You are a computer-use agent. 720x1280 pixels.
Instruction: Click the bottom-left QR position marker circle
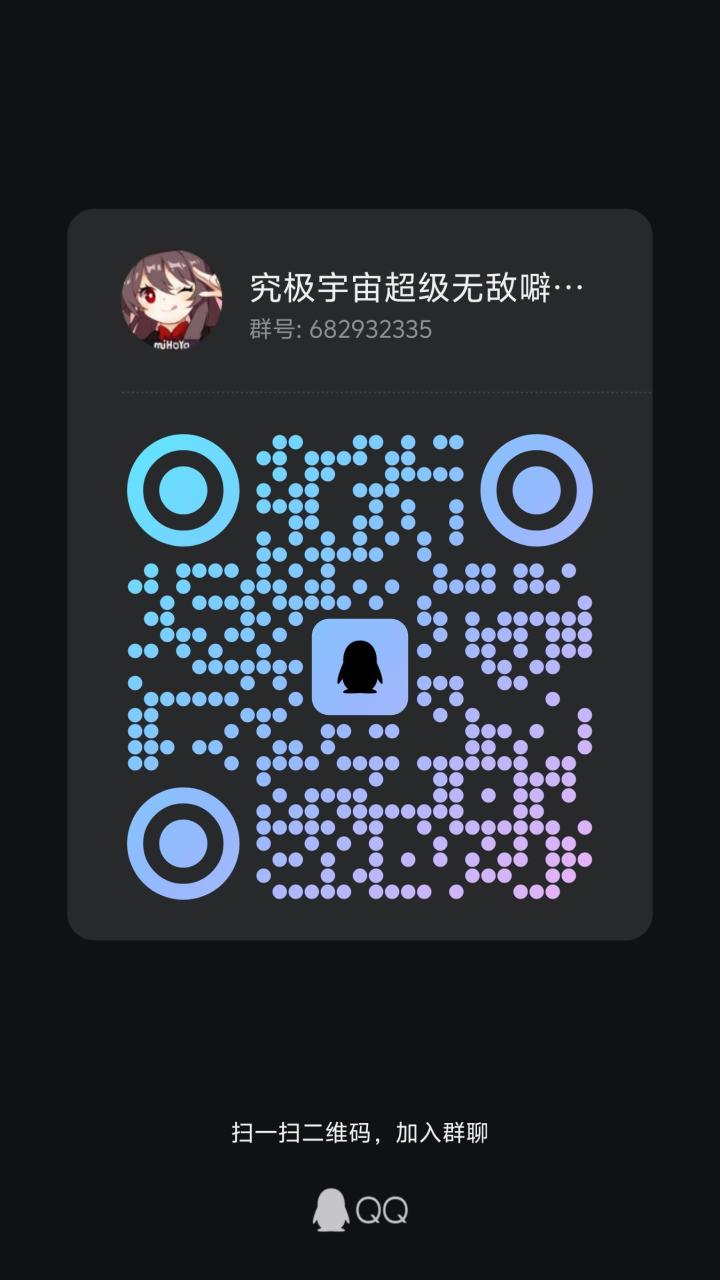tap(182, 843)
